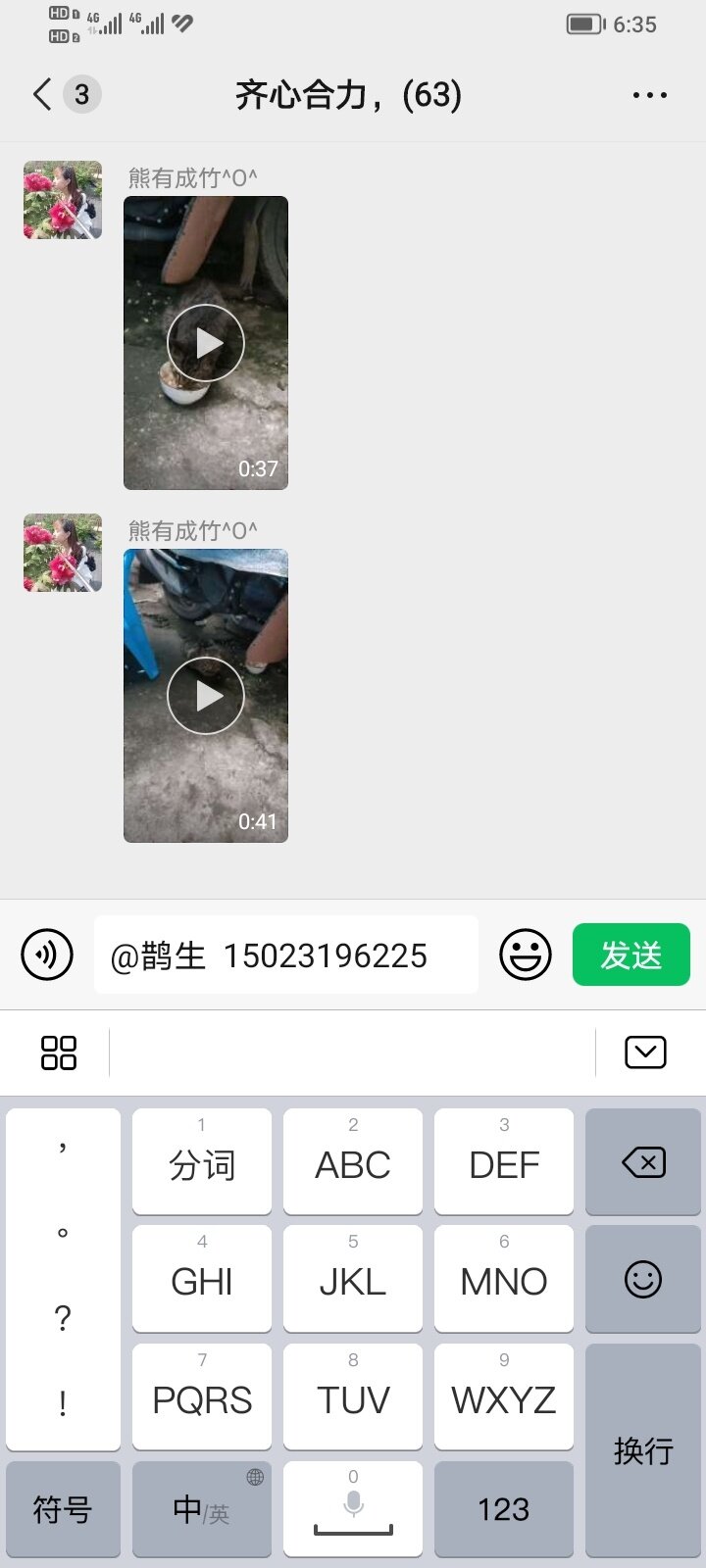Screen dimensions: 706x1568
Task: Hit the PQRS key
Action: tap(202, 1398)
